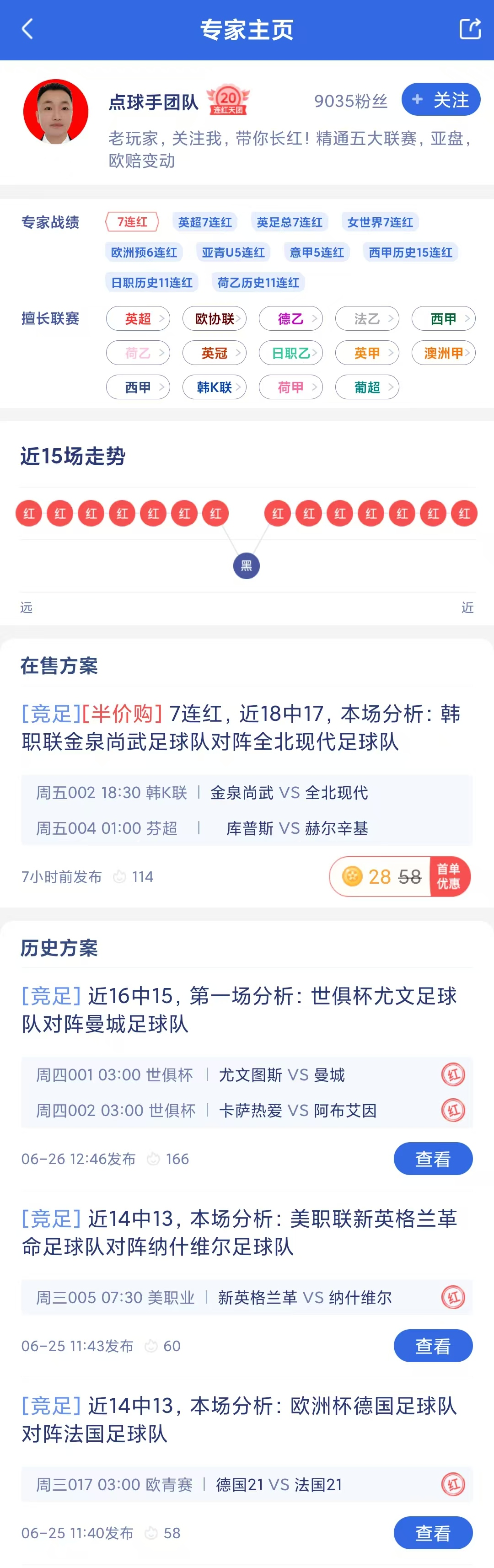Follow 点球手团队 with 关注 button
This screenshot has width=494, height=1568.
click(x=440, y=100)
